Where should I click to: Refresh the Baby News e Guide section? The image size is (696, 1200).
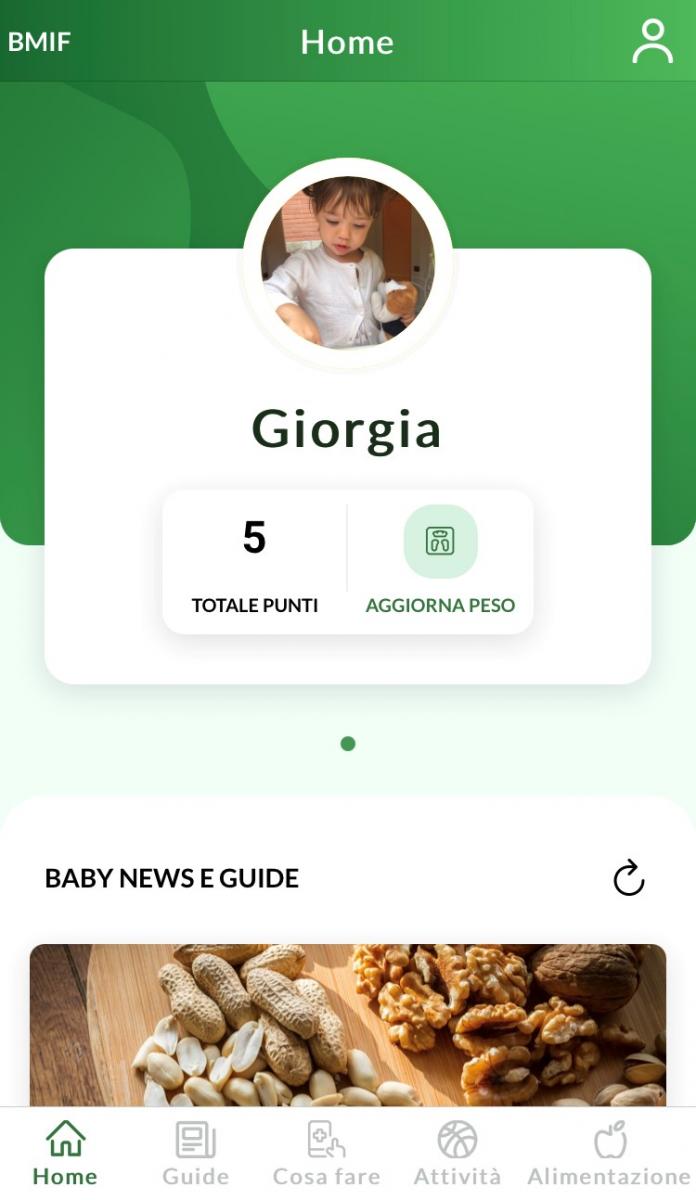coord(628,878)
